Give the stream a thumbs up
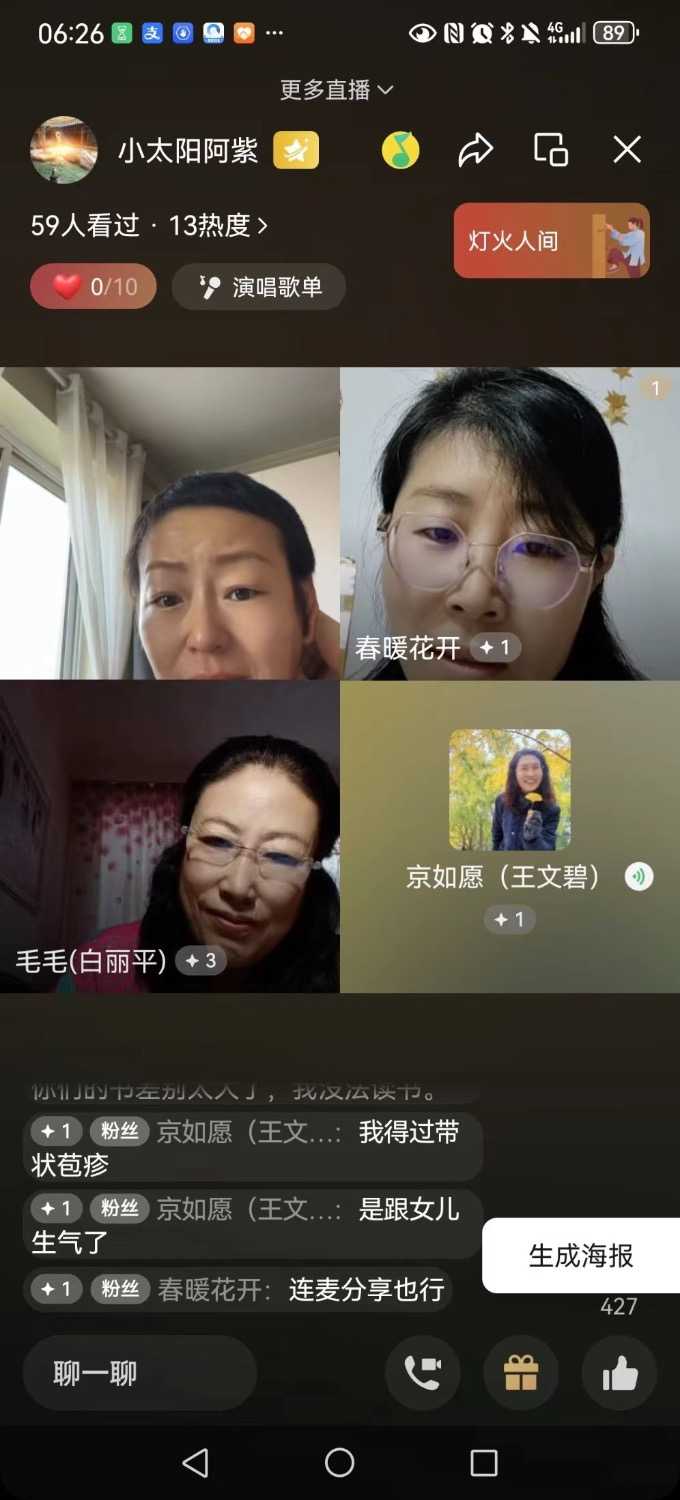Viewport: 680px width, 1500px height. click(620, 1373)
